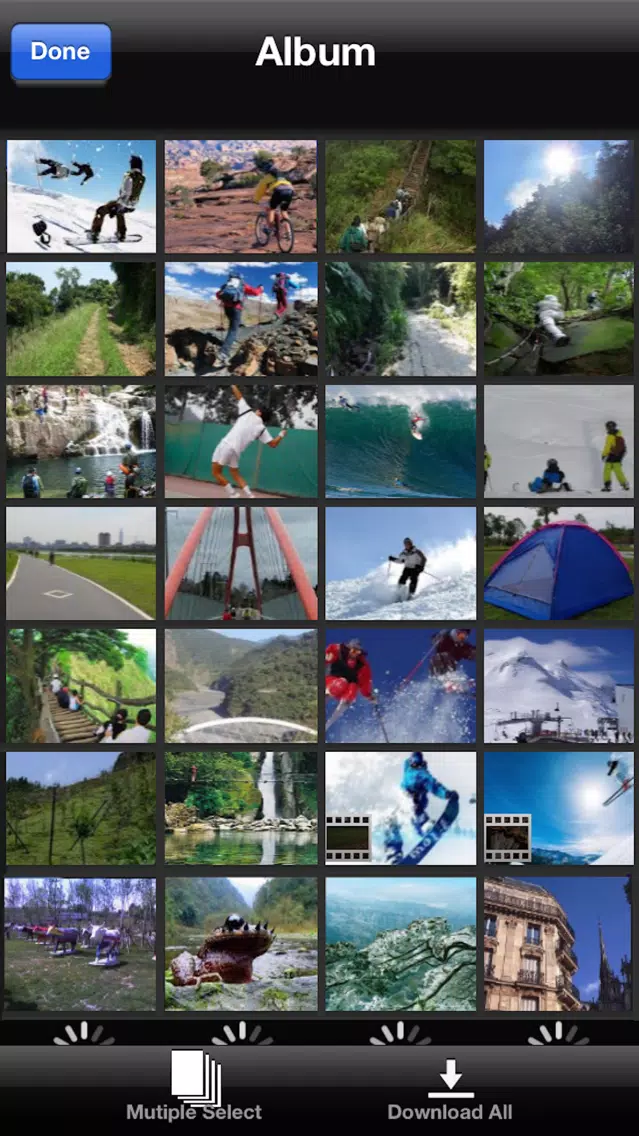Play the skier against sun video
Viewport: 639px width, 1136px height.
[559, 809]
